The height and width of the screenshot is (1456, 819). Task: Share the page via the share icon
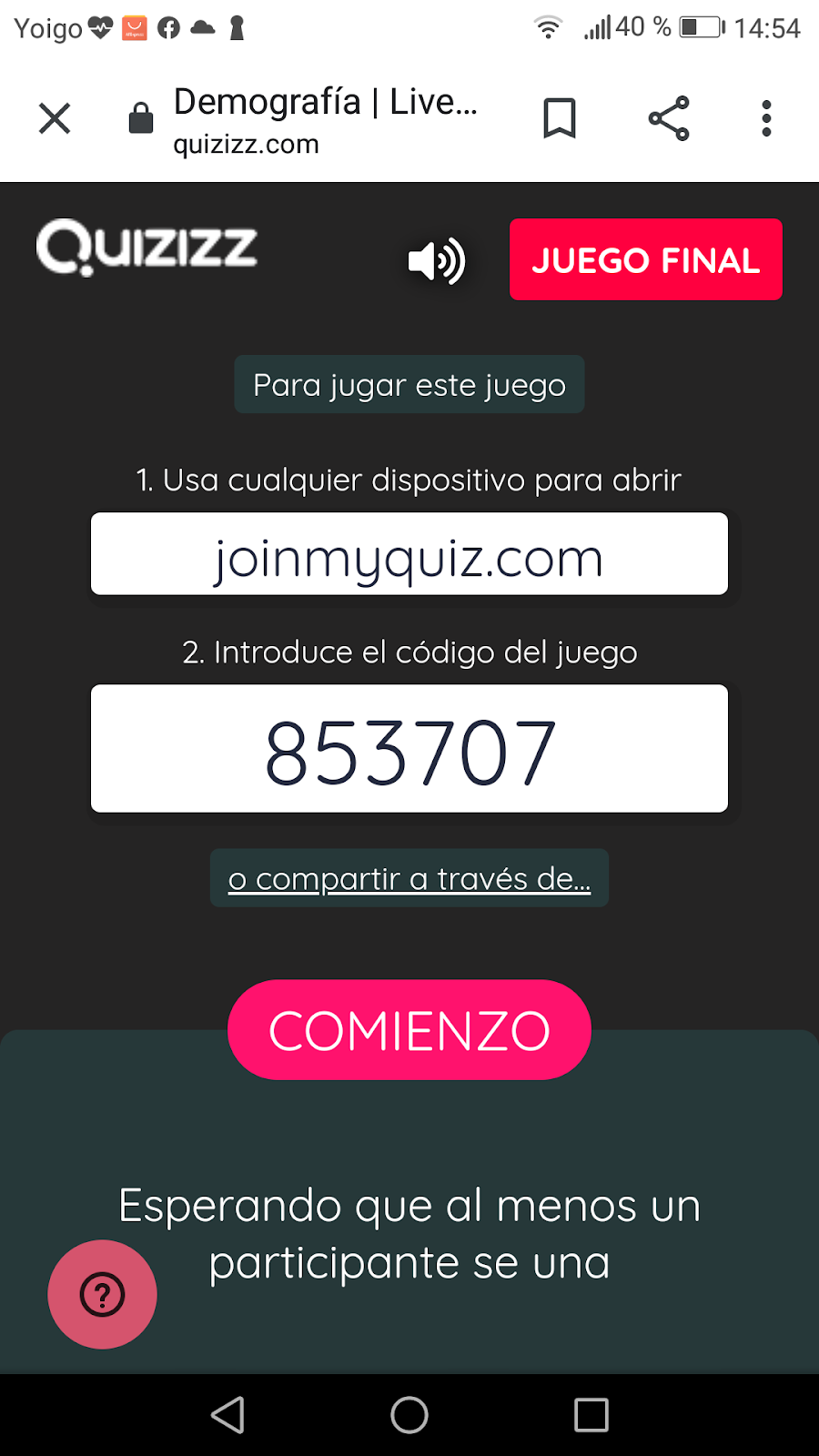pyautogui.click(x=669, y=118)
